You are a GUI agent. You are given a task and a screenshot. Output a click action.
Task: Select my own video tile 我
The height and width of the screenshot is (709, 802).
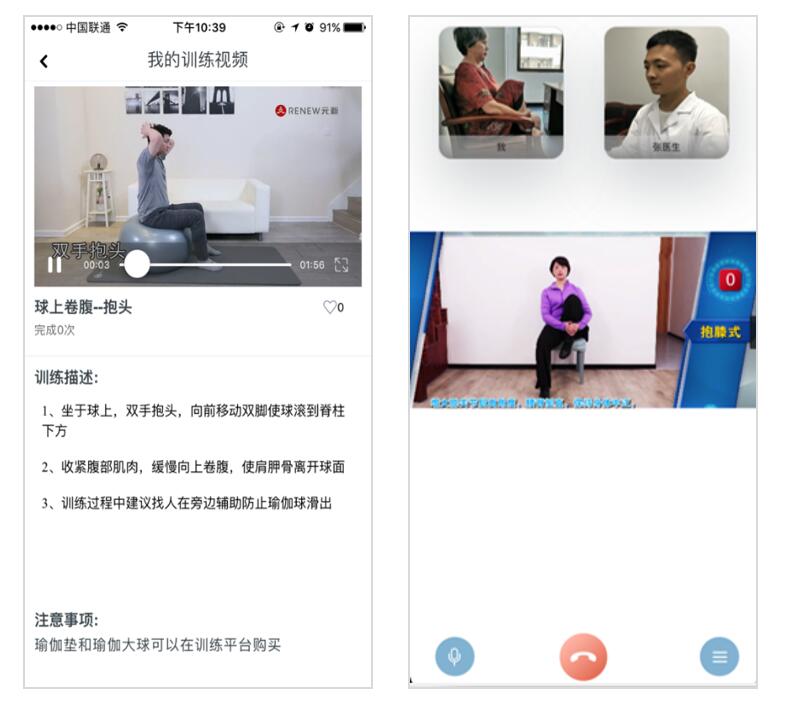coord(501,92)
